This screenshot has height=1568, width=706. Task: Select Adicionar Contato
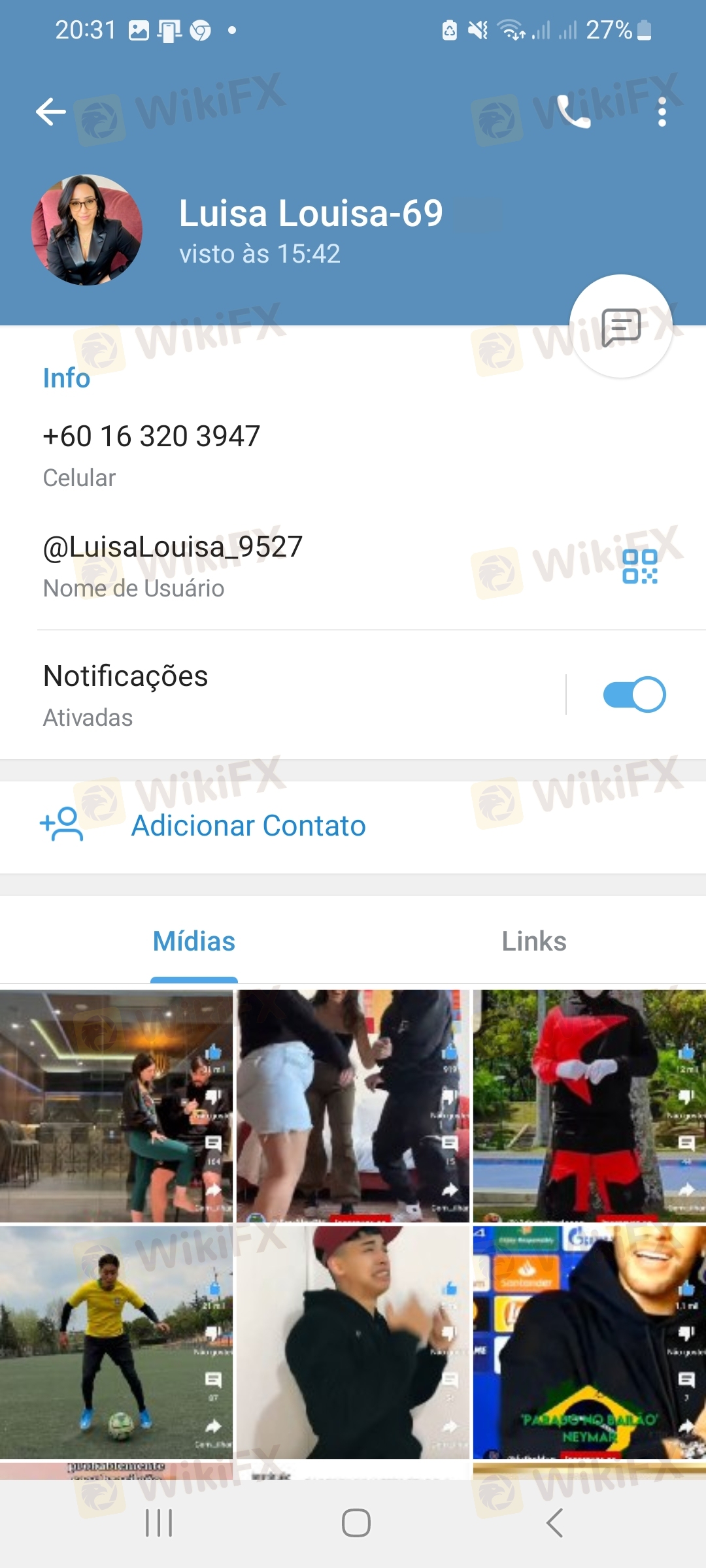pyautogui.click(x=353, y=826)
